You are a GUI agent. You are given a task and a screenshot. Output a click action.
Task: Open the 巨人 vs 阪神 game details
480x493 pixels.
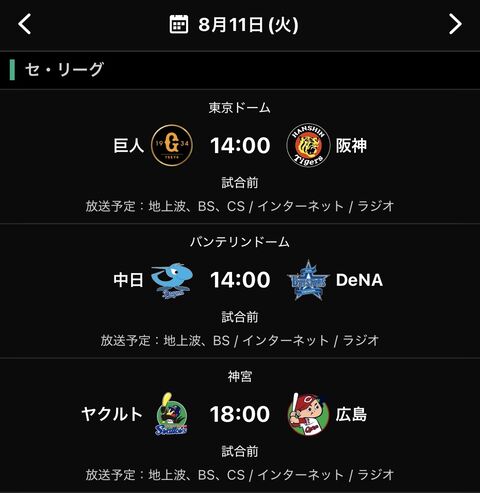(x=240, y=156)
